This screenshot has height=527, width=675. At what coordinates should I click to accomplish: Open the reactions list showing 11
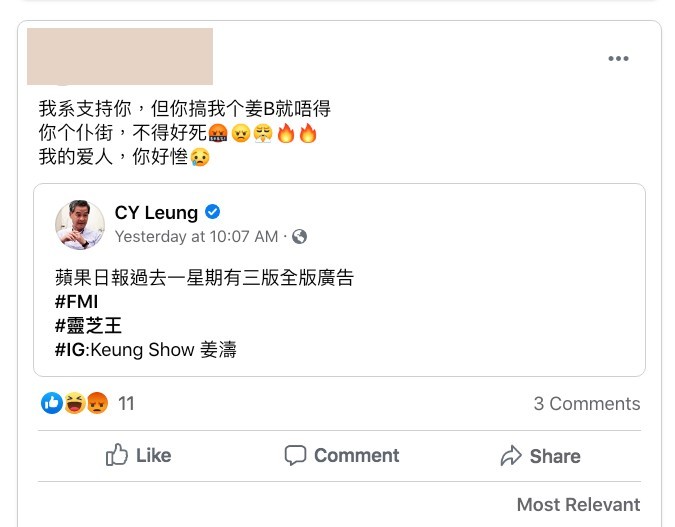[88, 404]
